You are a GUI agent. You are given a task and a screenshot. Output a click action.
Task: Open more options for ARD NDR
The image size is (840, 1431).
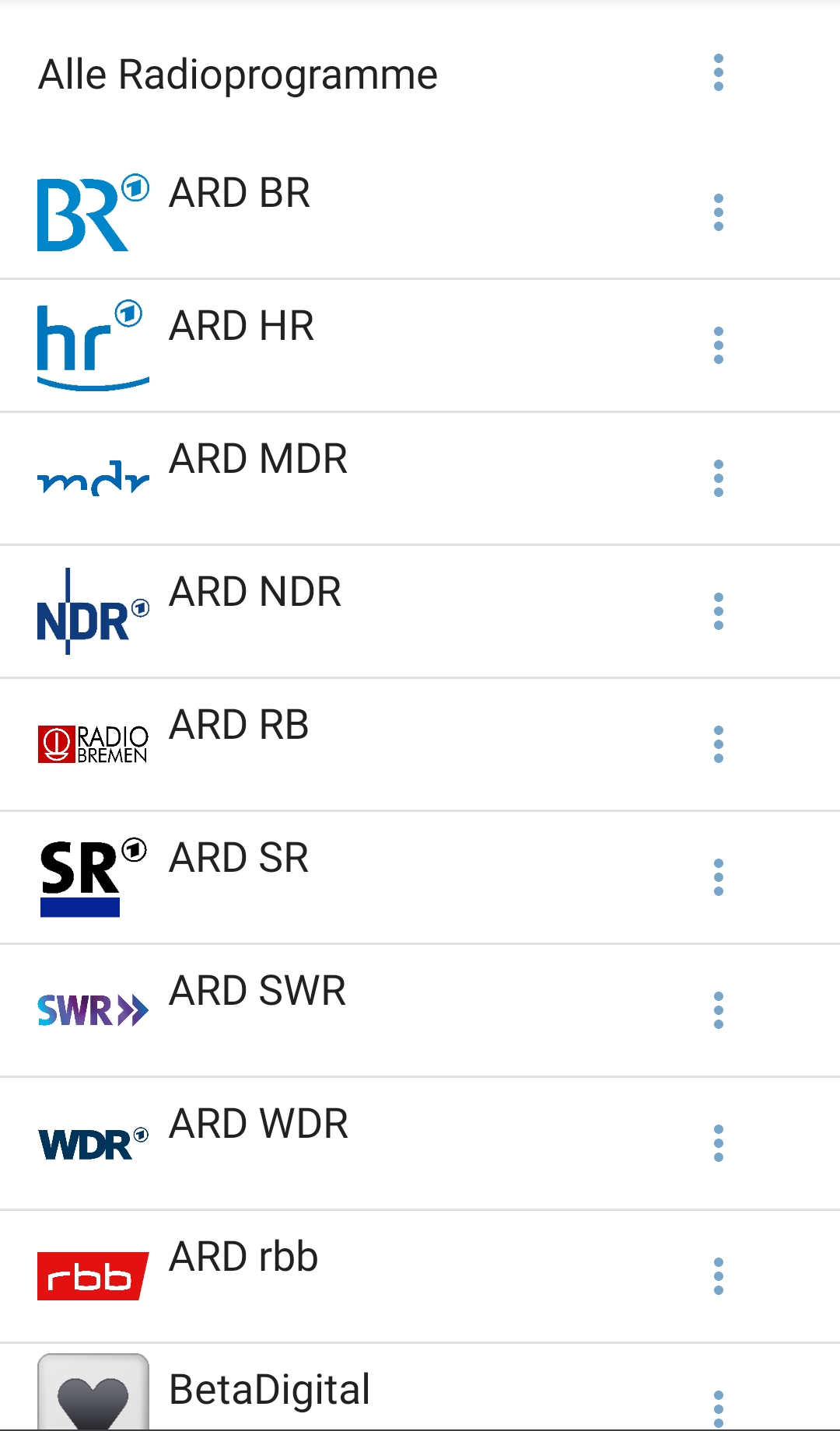(x=719, y=611)
